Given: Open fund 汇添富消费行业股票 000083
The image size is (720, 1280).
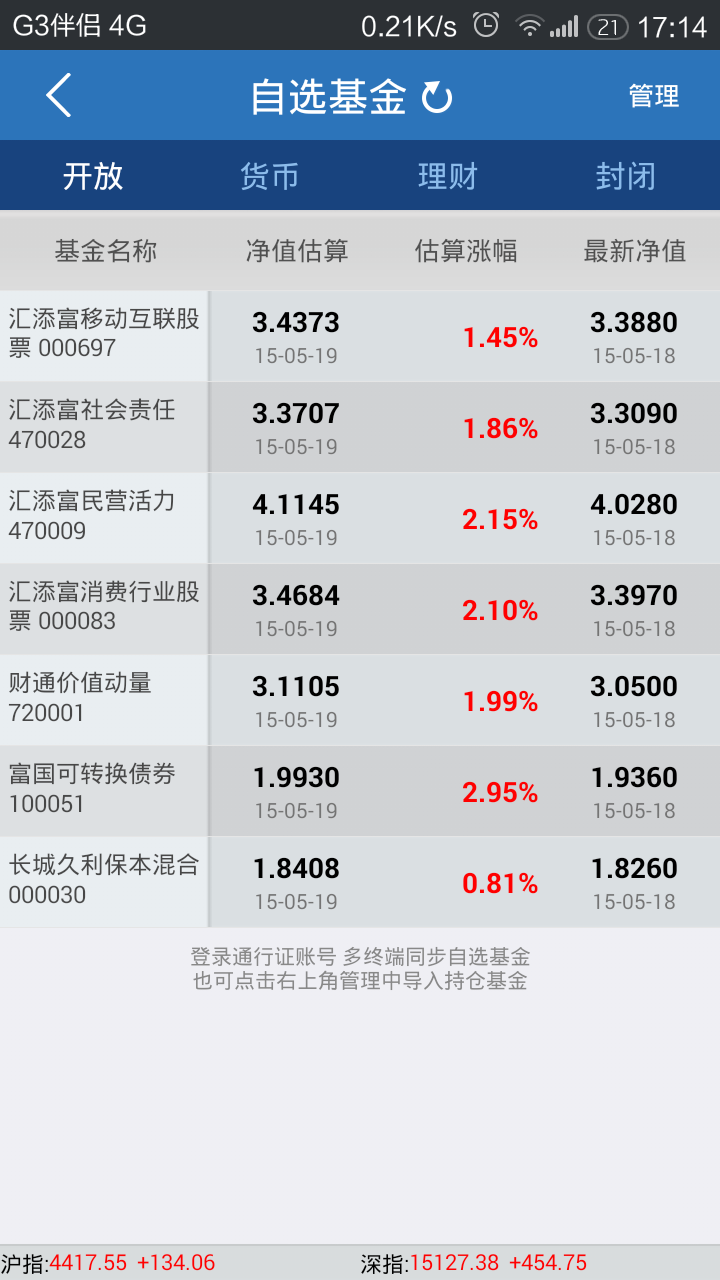Looking at the screenshot, I should pos(360,609).
